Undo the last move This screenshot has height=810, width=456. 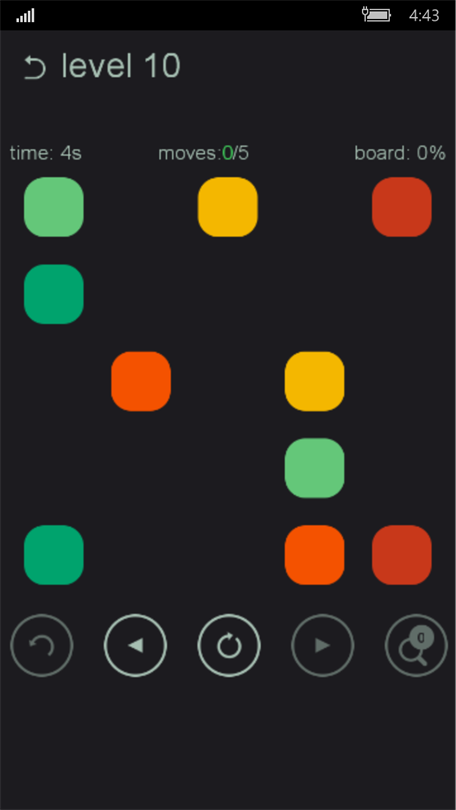pos(42,645)
